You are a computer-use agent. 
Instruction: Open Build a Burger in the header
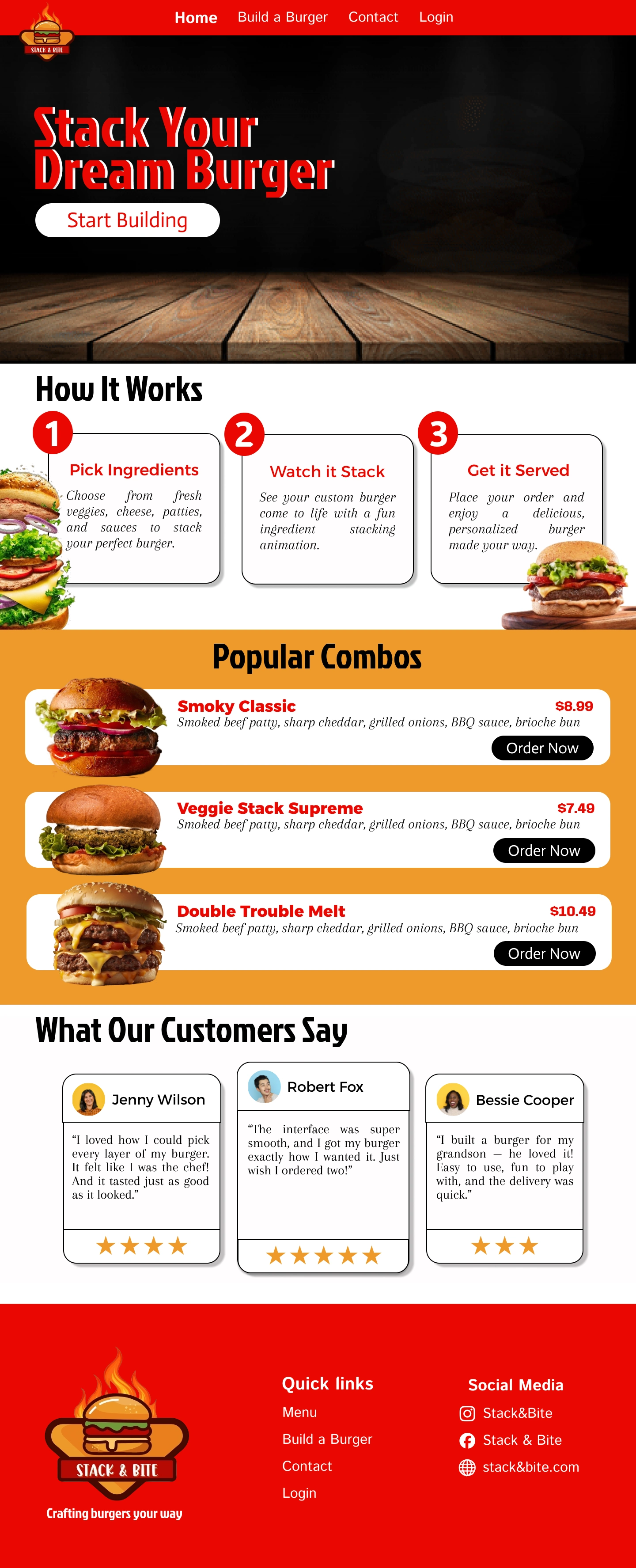[x=282, y=17]
